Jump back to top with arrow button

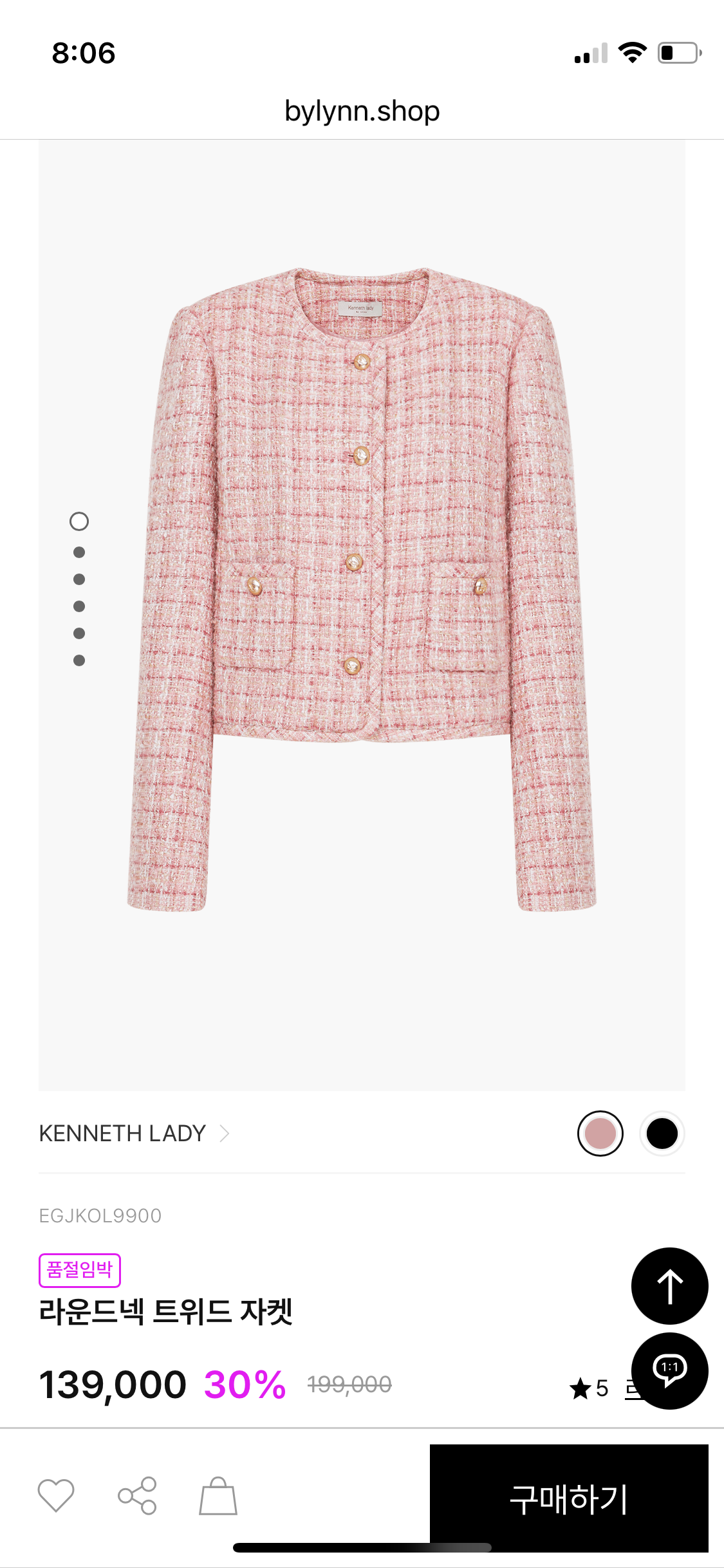(x=669, y=1285)
